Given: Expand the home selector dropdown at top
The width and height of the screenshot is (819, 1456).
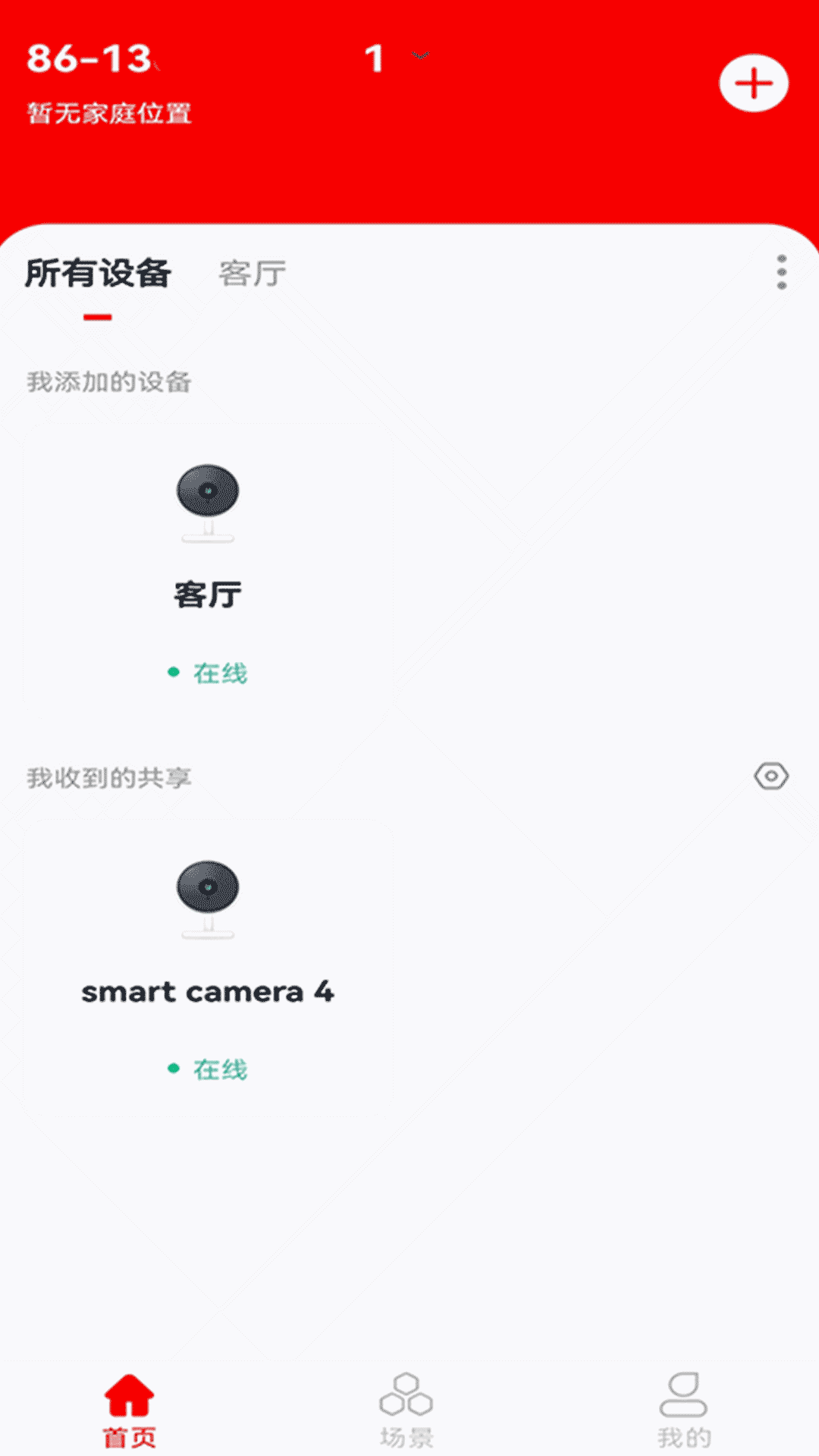Looking at the screenshot, I should pyautogui.click(x=421, y=57).
